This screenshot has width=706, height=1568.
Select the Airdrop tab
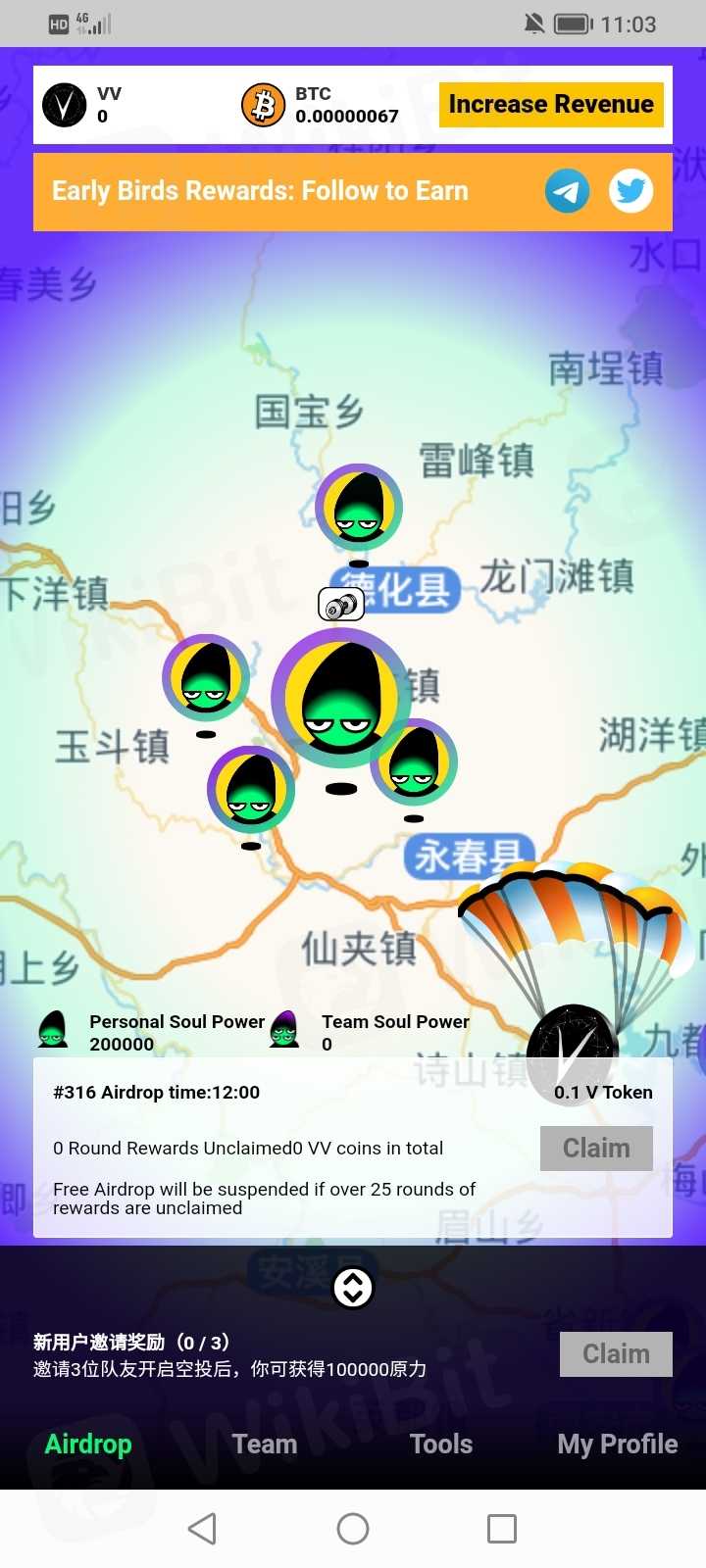(88, 1445)
